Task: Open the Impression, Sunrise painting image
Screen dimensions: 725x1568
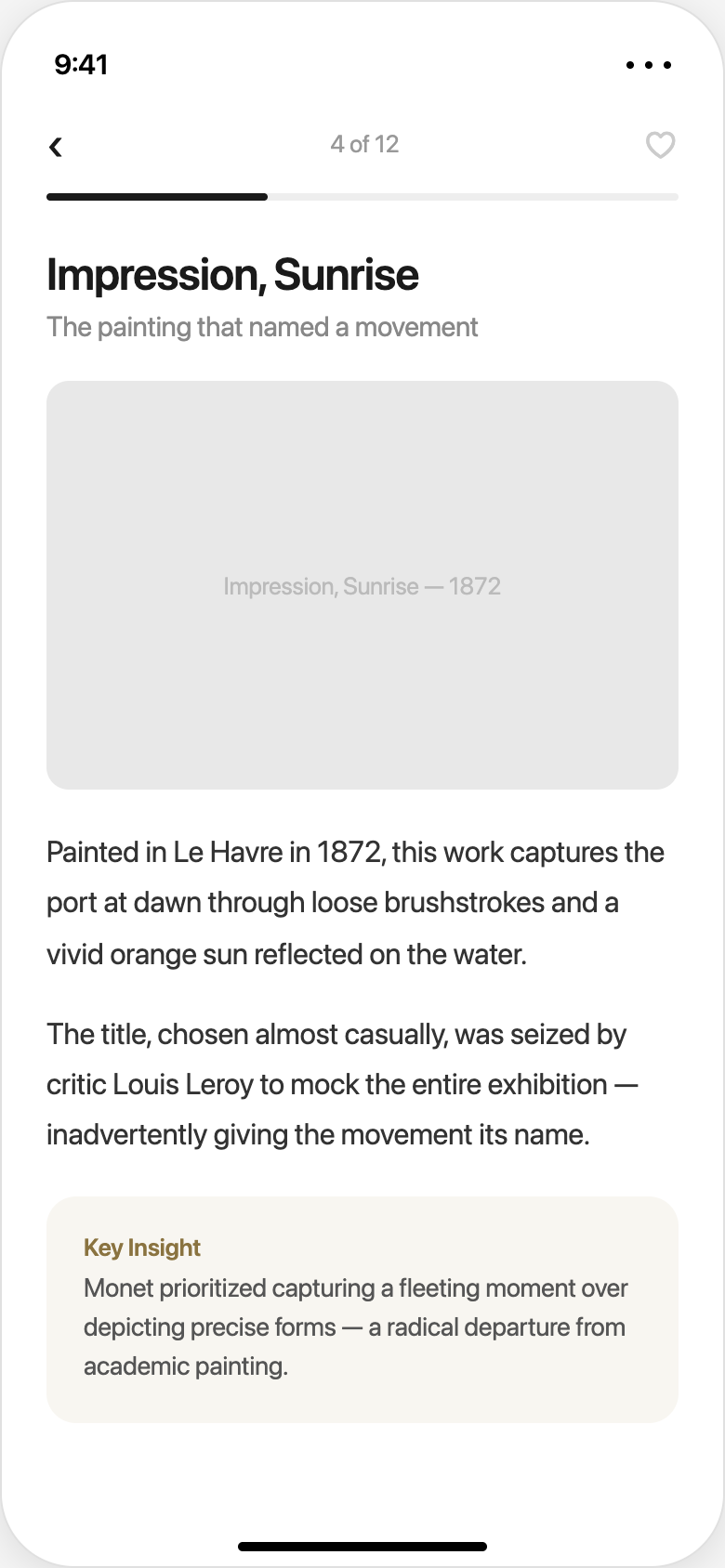Action: point(362,585)
